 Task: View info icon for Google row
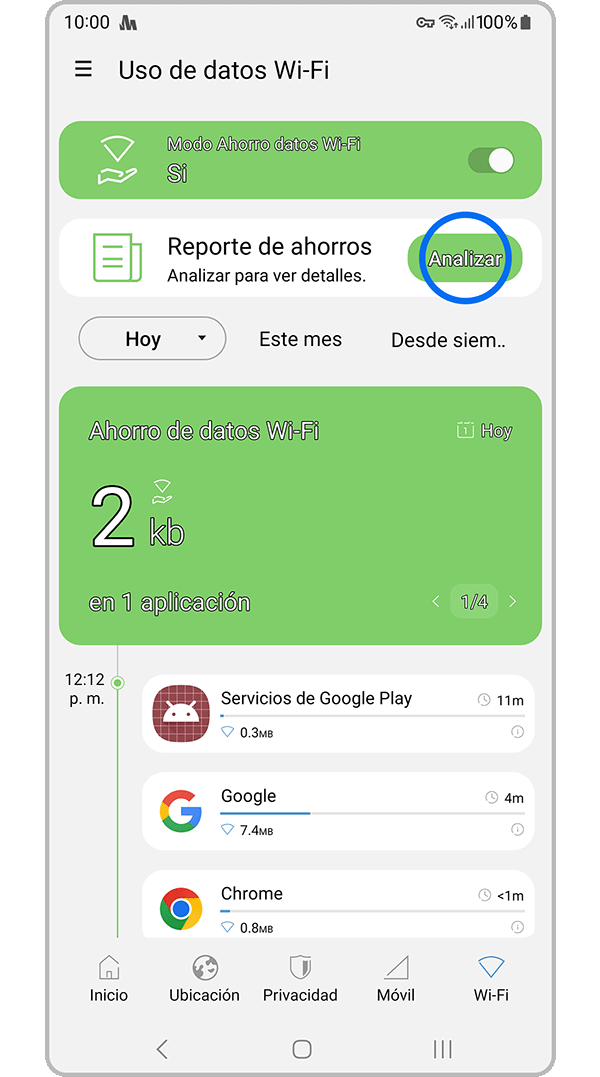[x=517, y=829]
